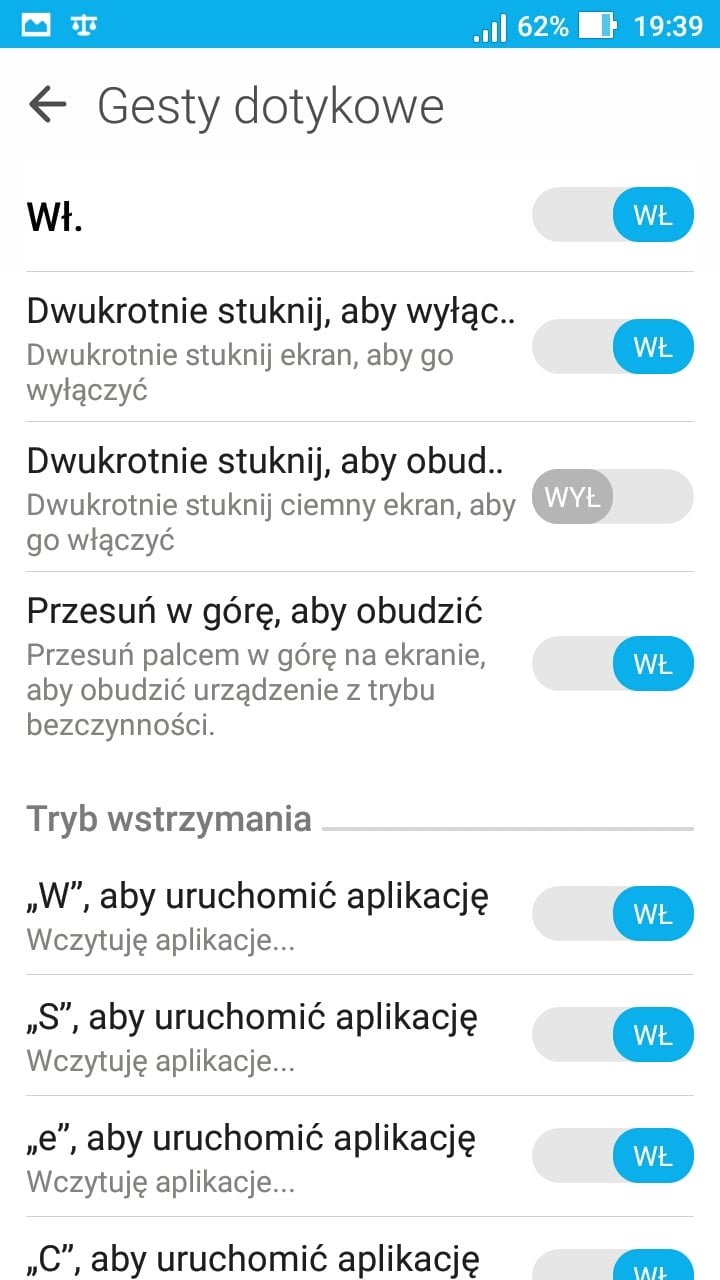720x1280 pixels.
Task: Go back from Gesty dotykowe
Action: click(x=47, y=105)
